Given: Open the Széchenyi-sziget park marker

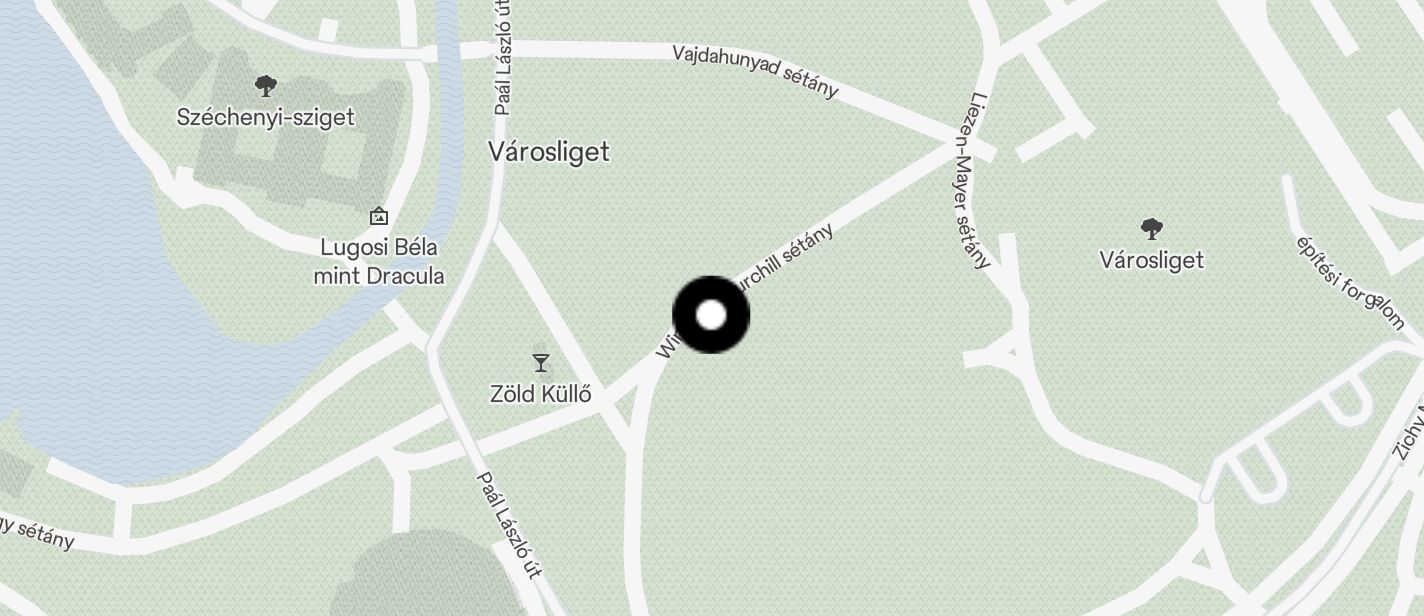Looking at the screenshot, I should (x=265, y=86).
